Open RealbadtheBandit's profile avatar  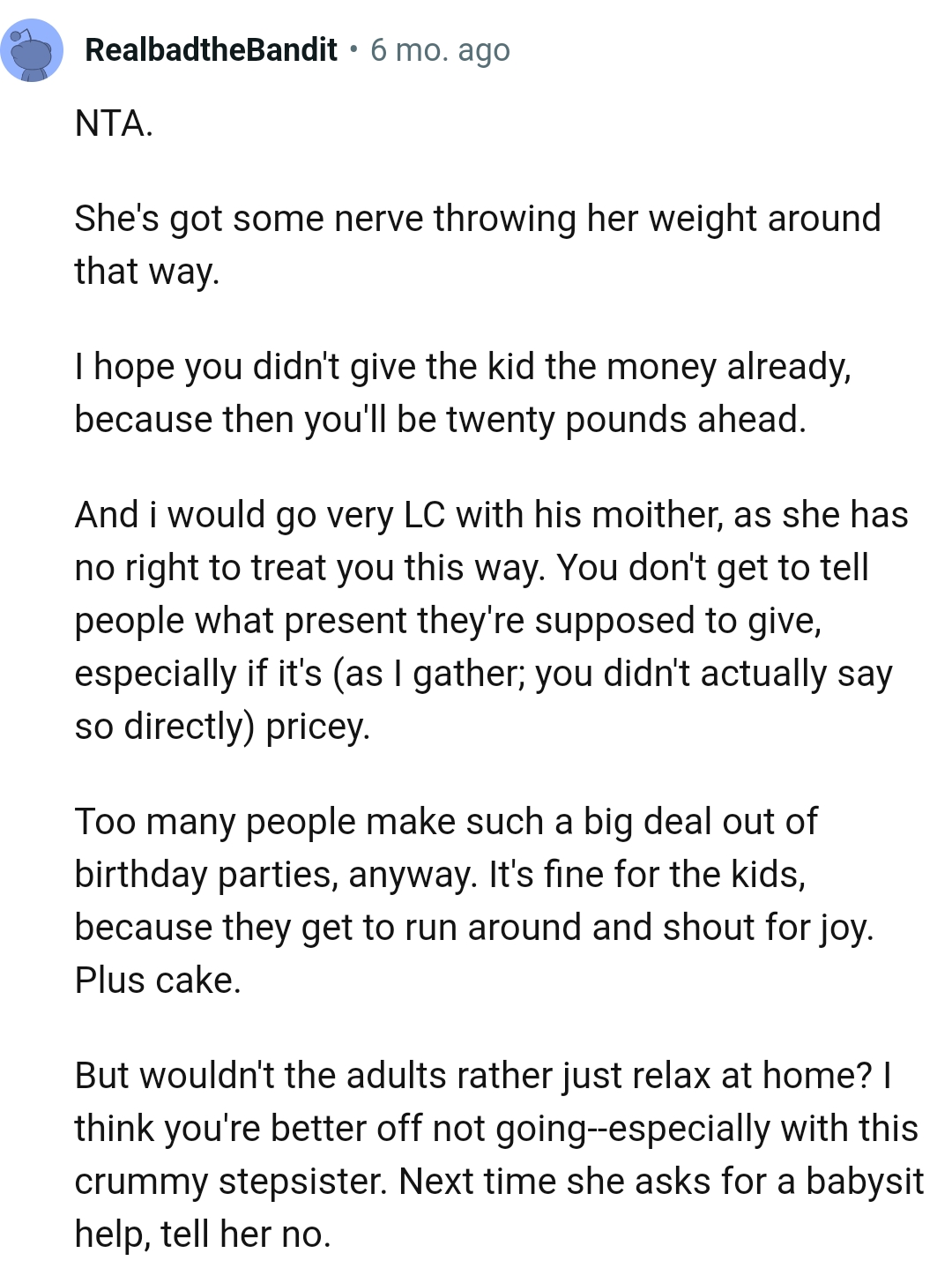click(x=32, y=51)
